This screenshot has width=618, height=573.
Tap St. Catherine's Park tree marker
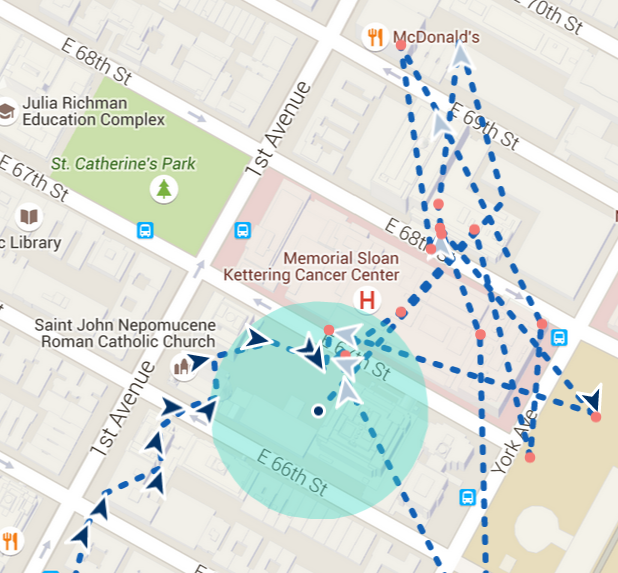point(162,188)
